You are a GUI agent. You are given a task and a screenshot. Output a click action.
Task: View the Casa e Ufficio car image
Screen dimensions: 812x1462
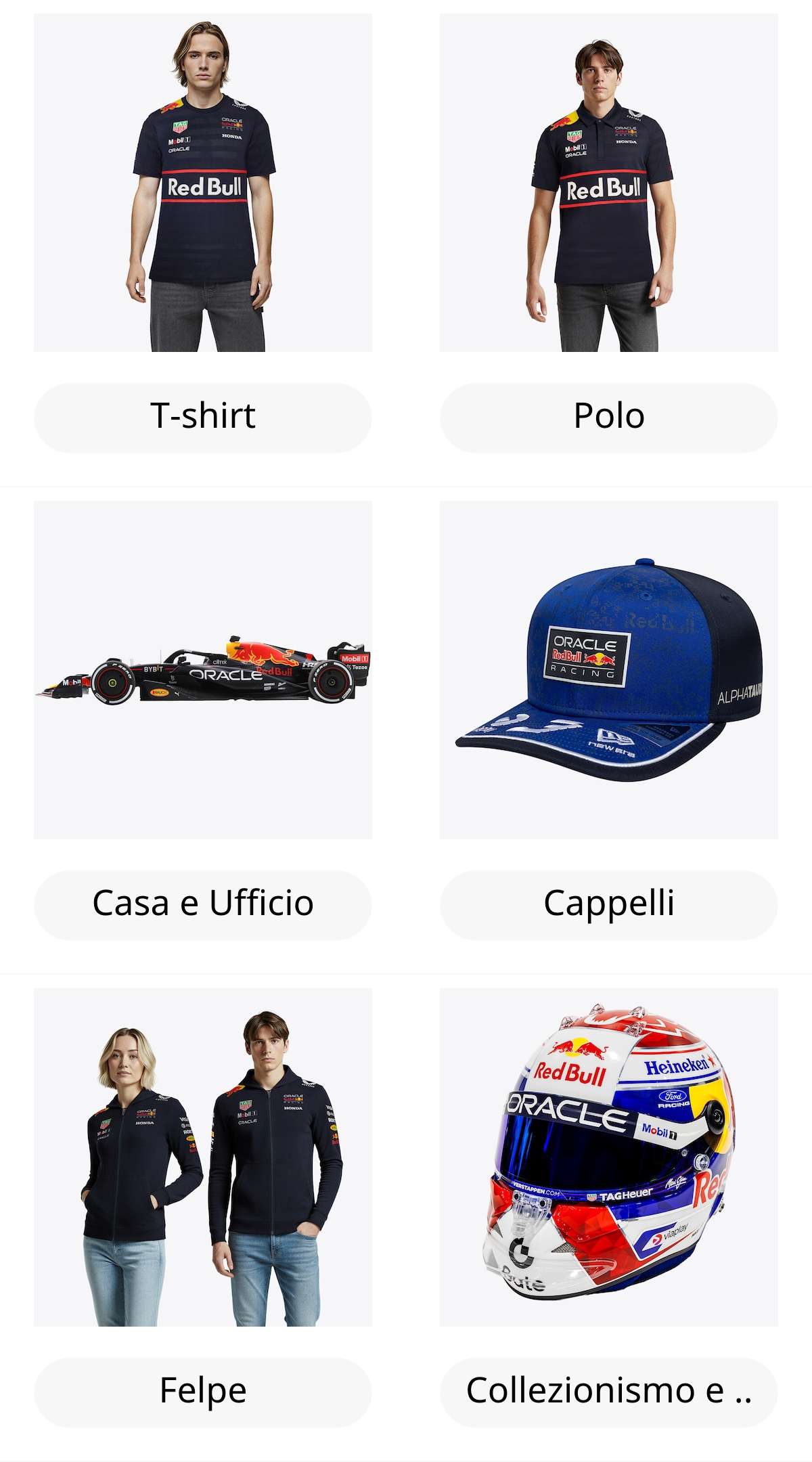click(x=203, y=670)
